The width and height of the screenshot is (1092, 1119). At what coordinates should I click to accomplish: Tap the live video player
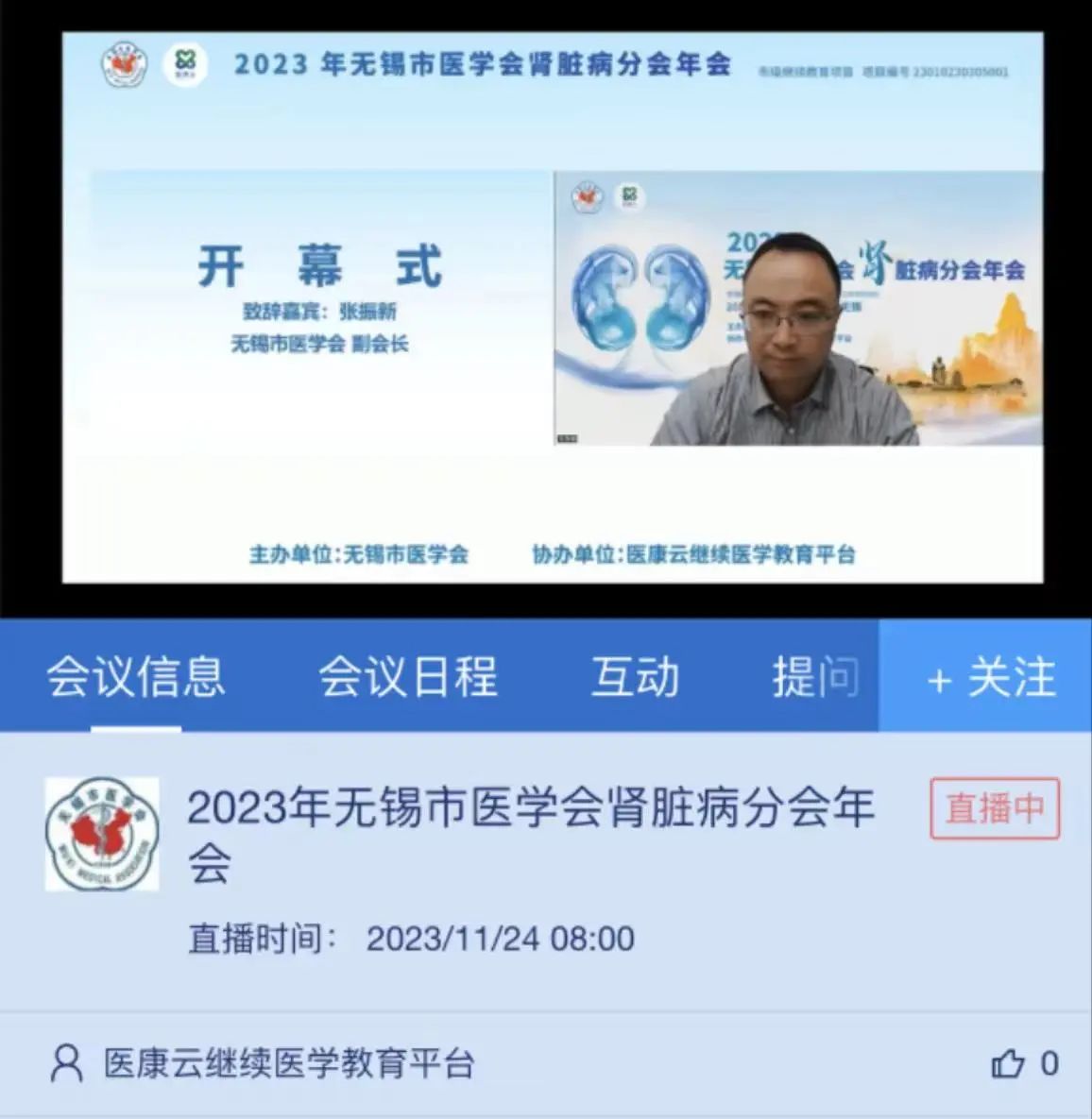[552, 310]
